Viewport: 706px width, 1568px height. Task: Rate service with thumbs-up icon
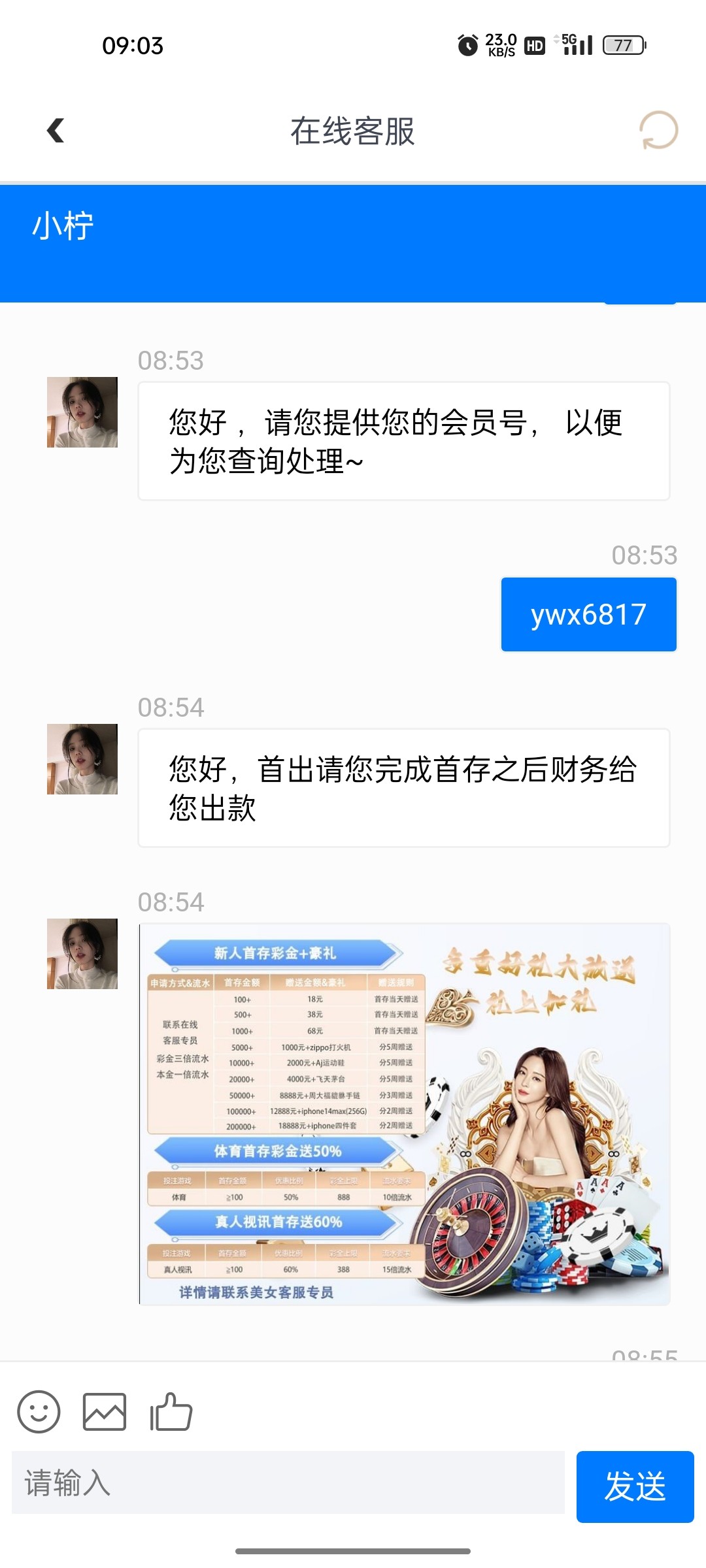(x=171, y=1412)
